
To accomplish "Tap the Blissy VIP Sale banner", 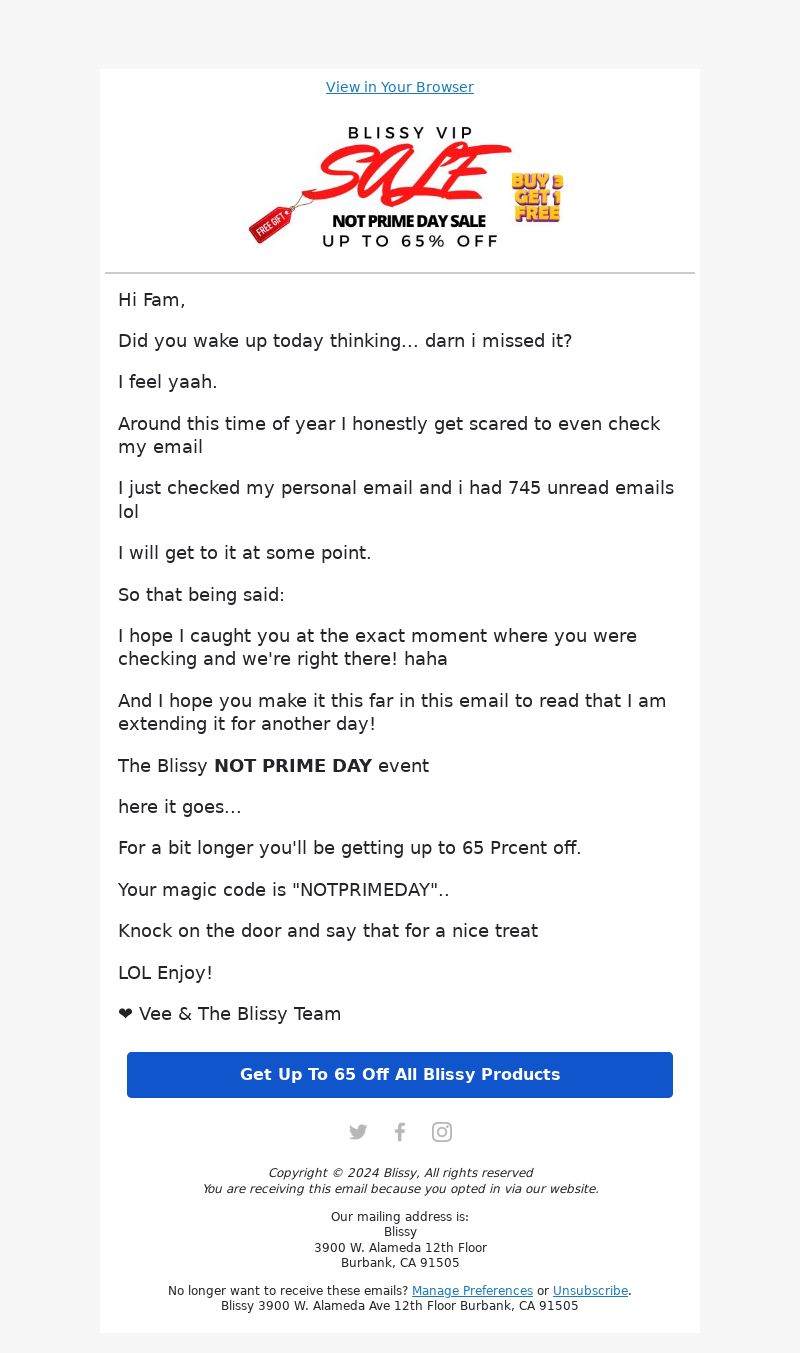I will pyautogui.click(x=405, y=186).
